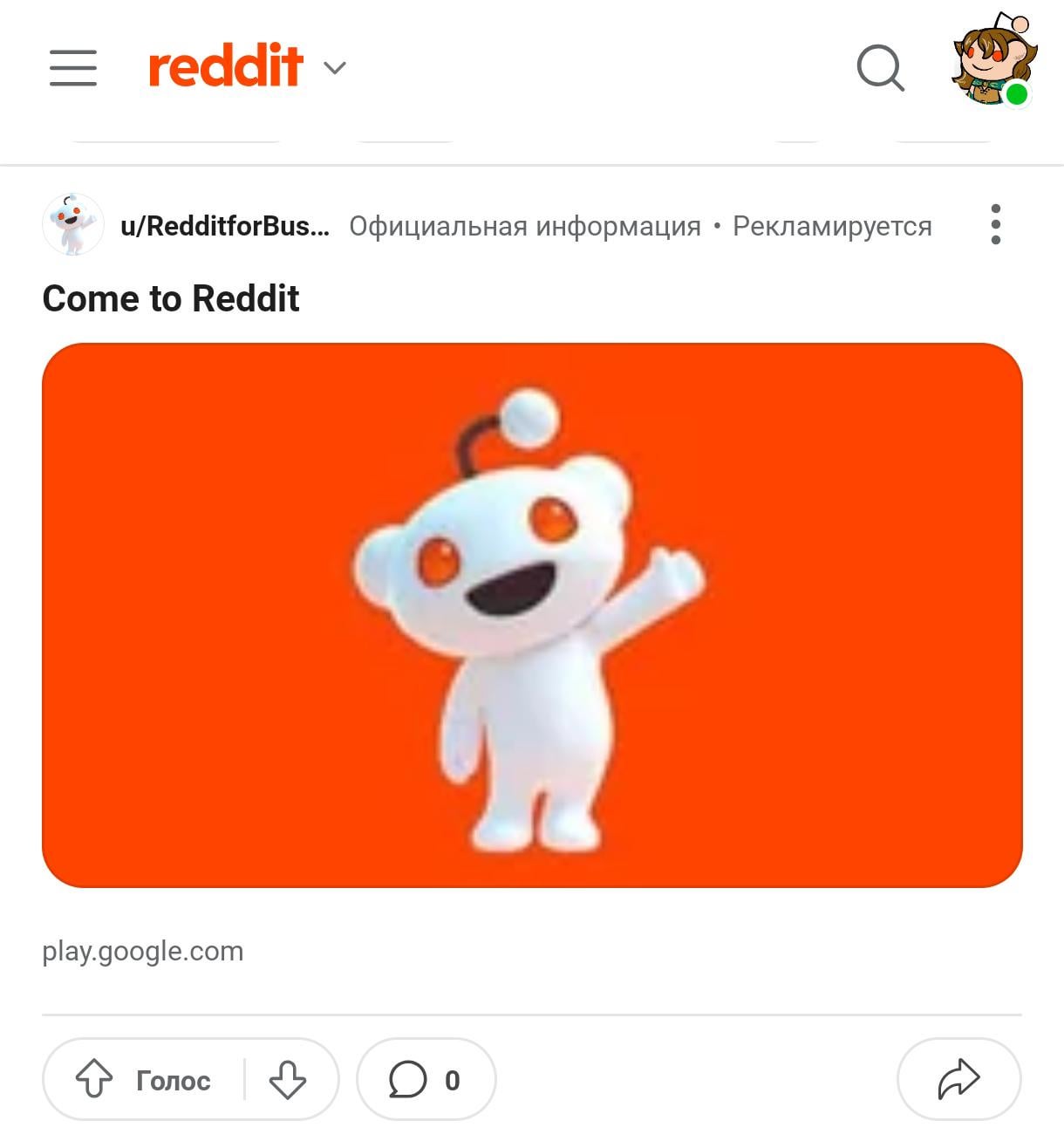Open the u/RedditforBusiness profile
Image resolution: width=1064 pixels, height=1141 pixels.
224,226
